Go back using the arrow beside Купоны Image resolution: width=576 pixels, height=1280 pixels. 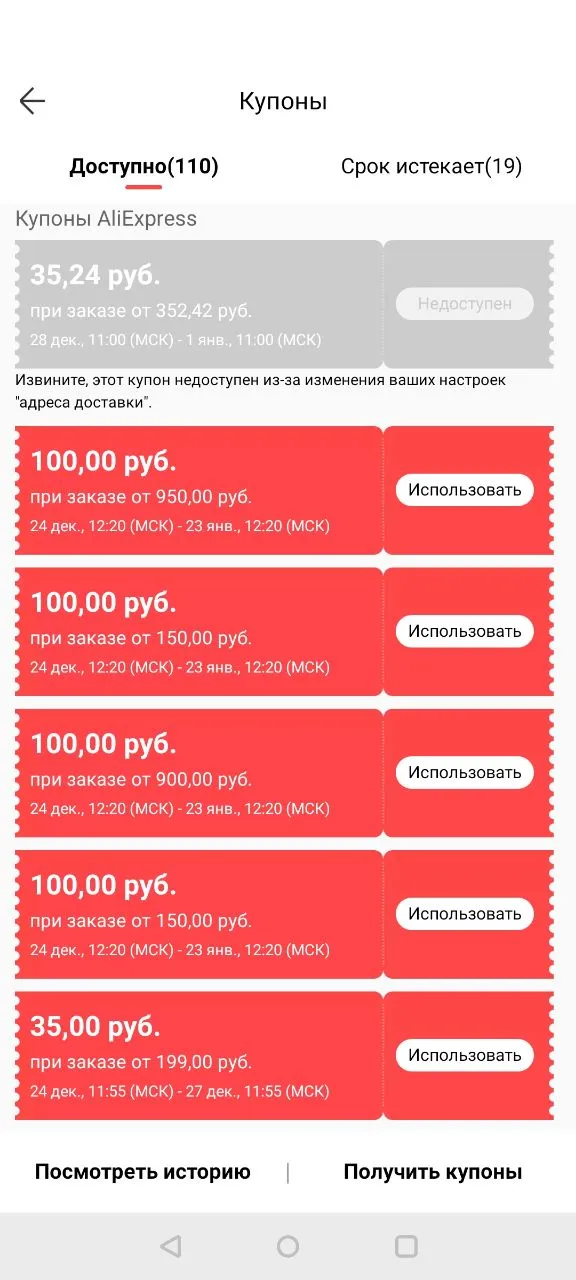click(32, 101)
